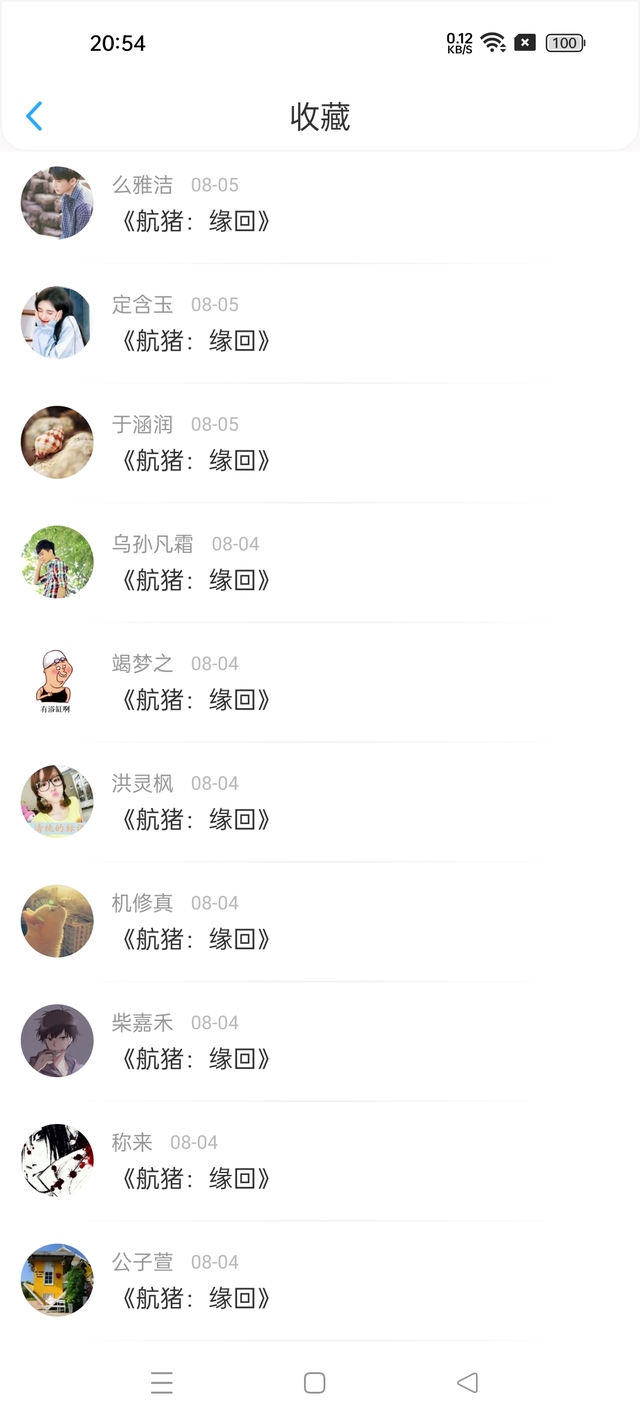This screenshot has height=1422, width=640.
Task: Tap the system home button
Action: click(x=314, y=1383)
